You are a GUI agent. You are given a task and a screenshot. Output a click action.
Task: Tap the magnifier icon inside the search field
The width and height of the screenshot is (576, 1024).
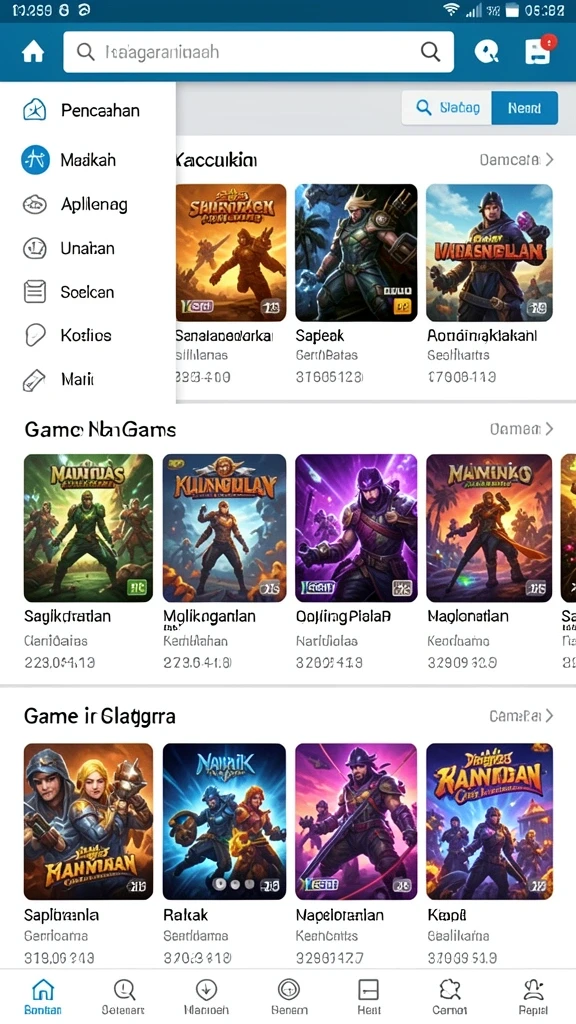click(x=430, y=52)
